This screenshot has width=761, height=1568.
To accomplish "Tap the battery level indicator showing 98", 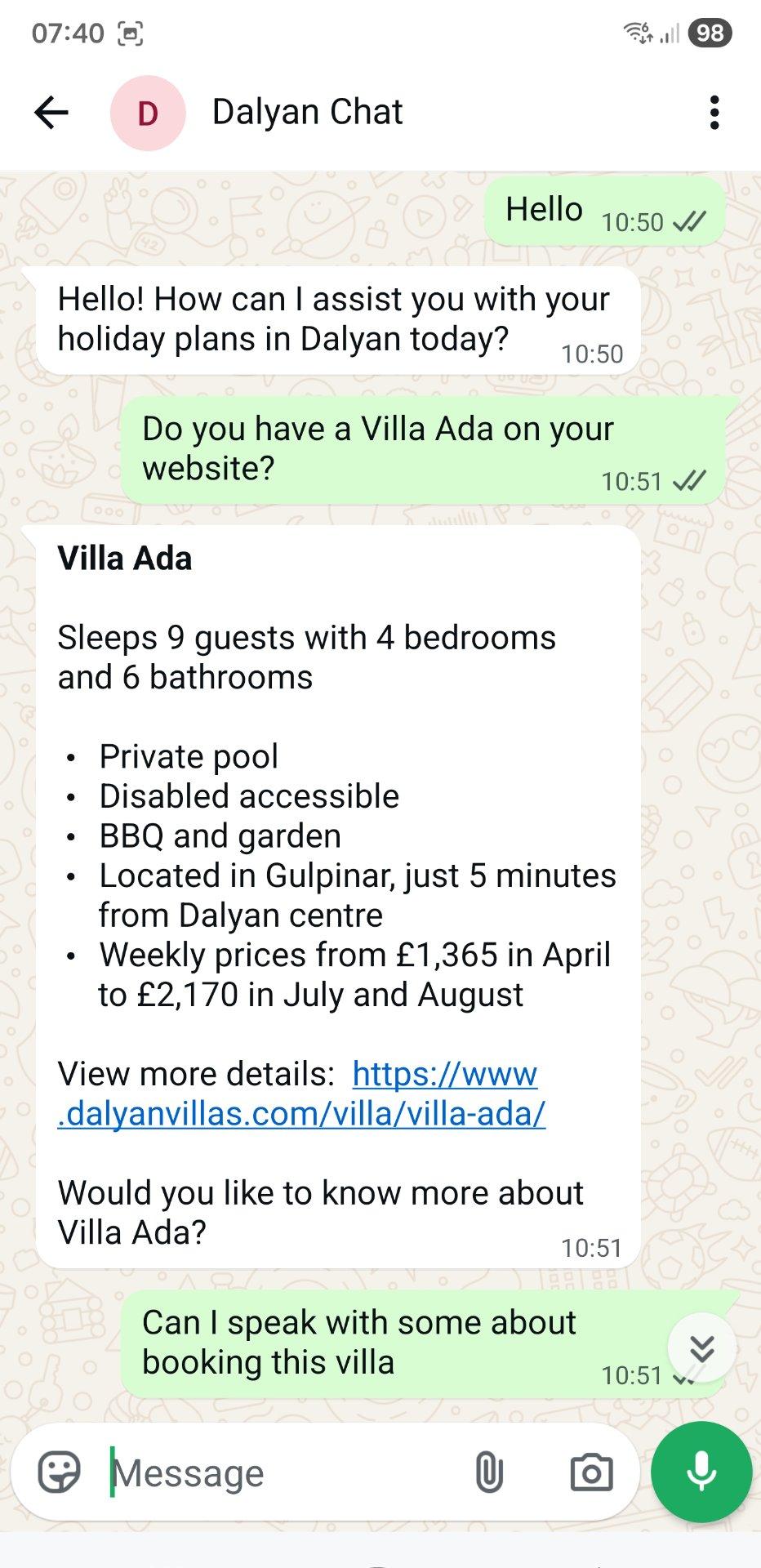I will 708,33.
